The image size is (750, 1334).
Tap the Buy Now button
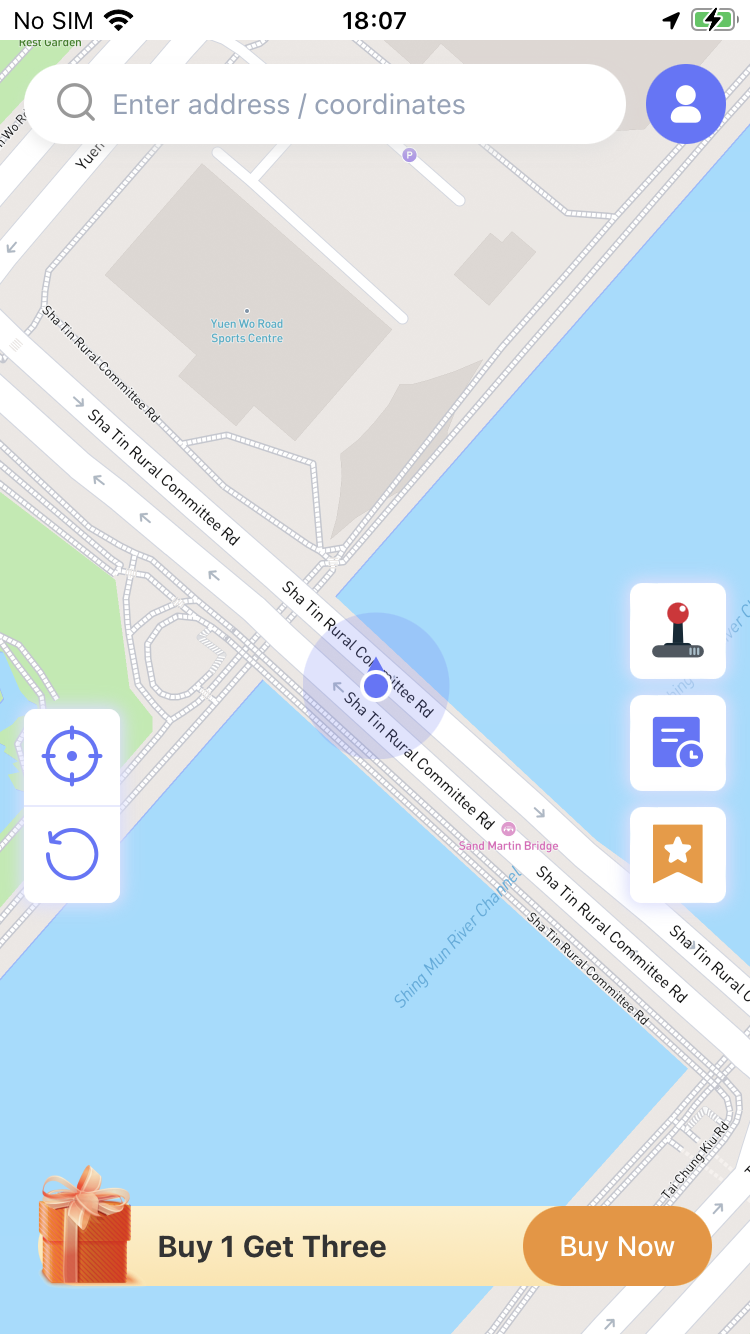[617, 1246]
